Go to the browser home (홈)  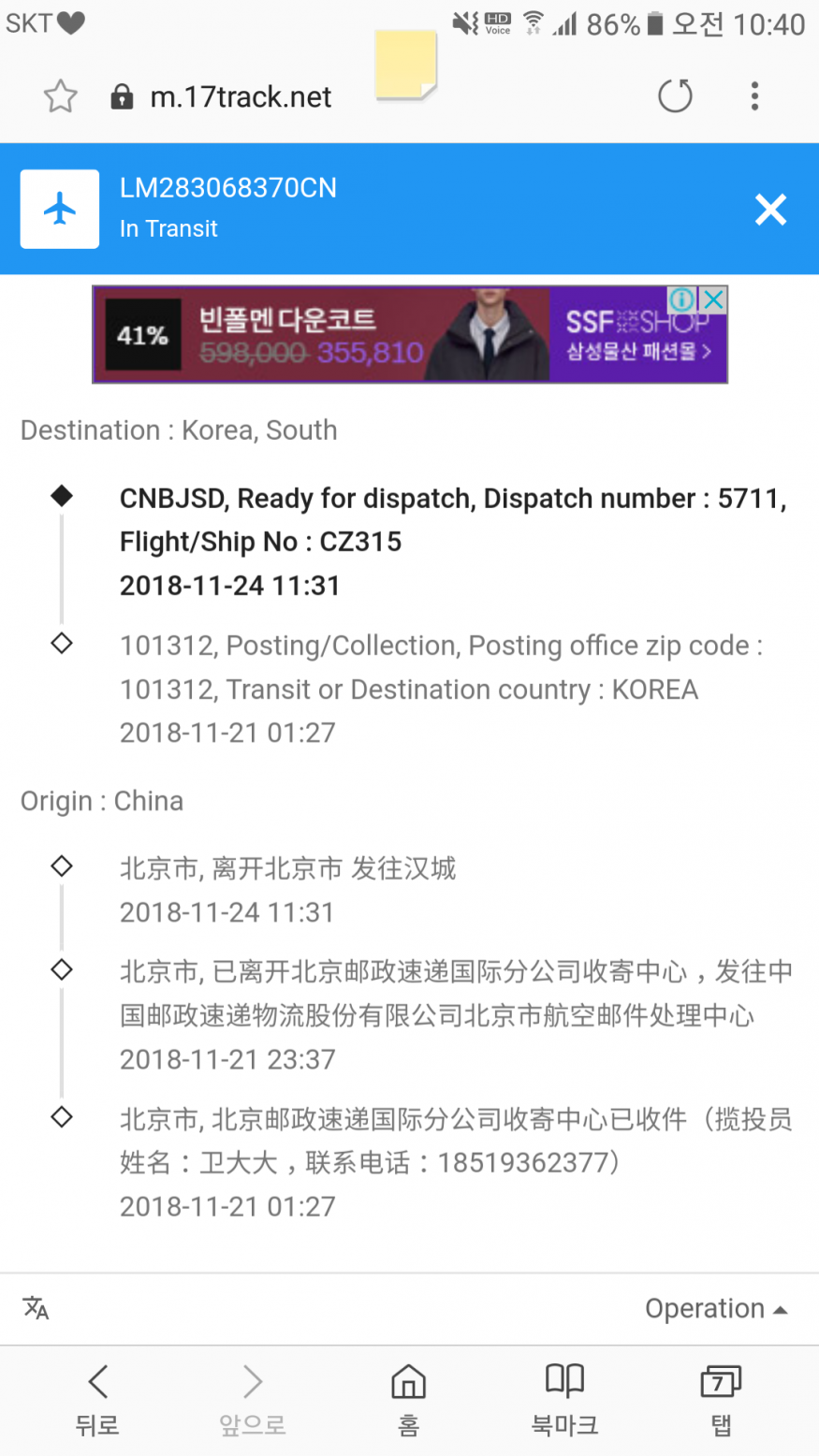408,1399
